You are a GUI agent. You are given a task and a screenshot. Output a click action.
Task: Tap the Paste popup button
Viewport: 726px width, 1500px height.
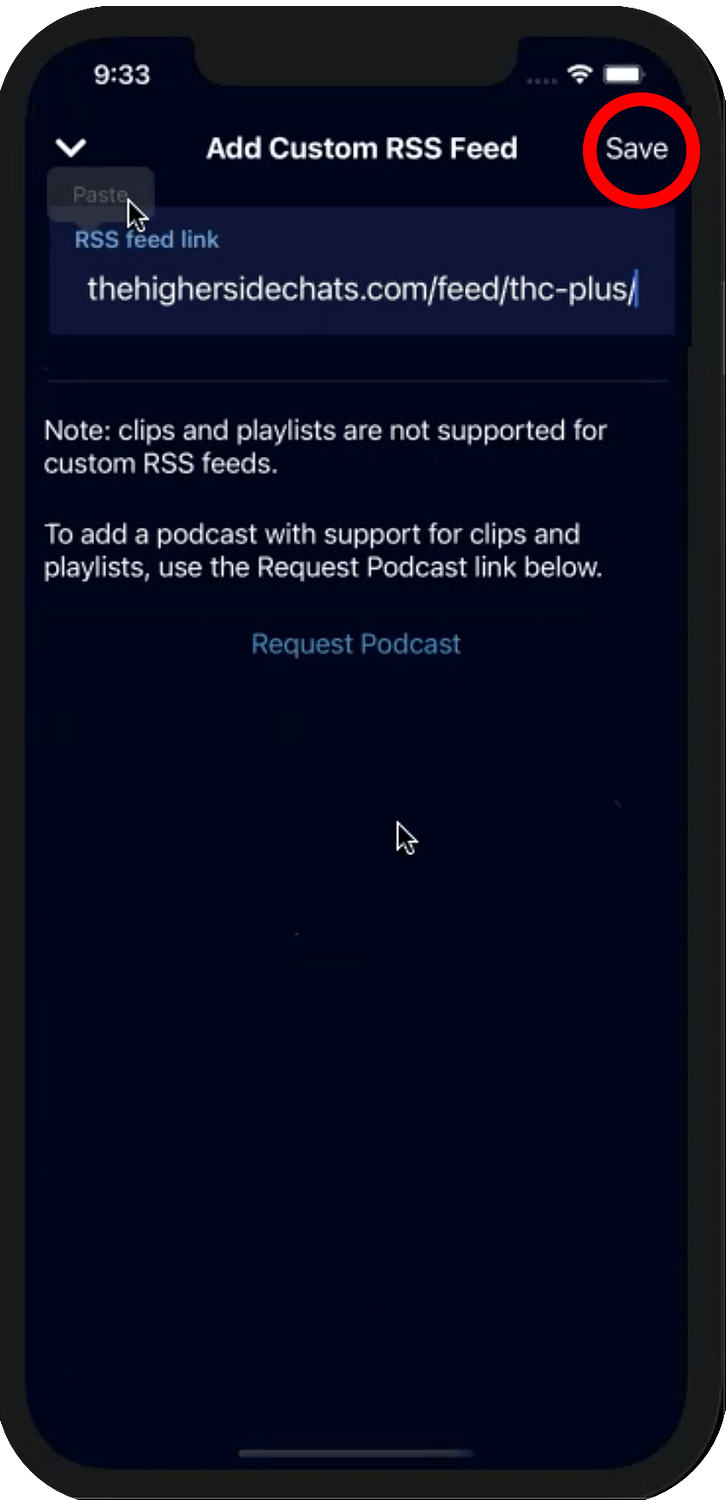(100, 194)
